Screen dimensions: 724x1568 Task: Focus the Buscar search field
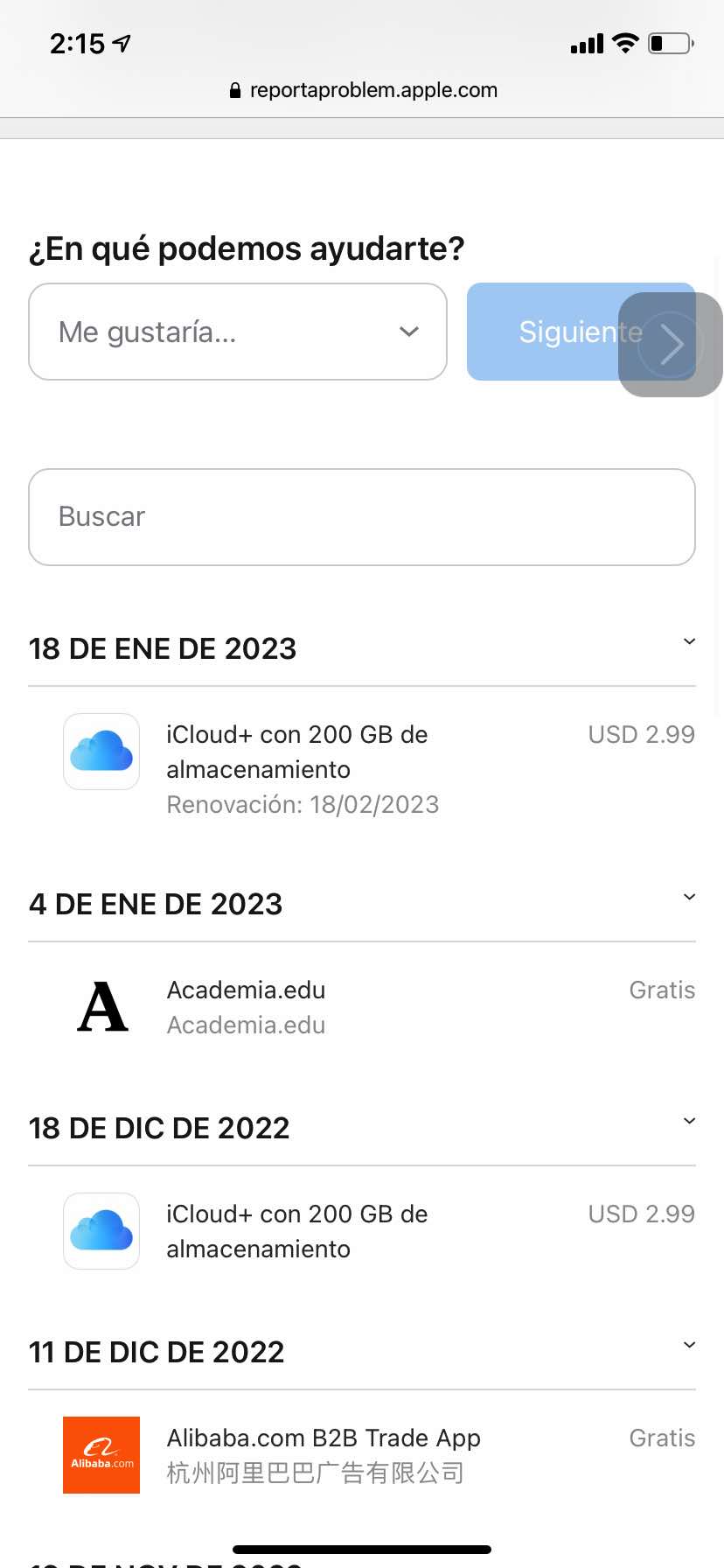(x=362, y=517)
